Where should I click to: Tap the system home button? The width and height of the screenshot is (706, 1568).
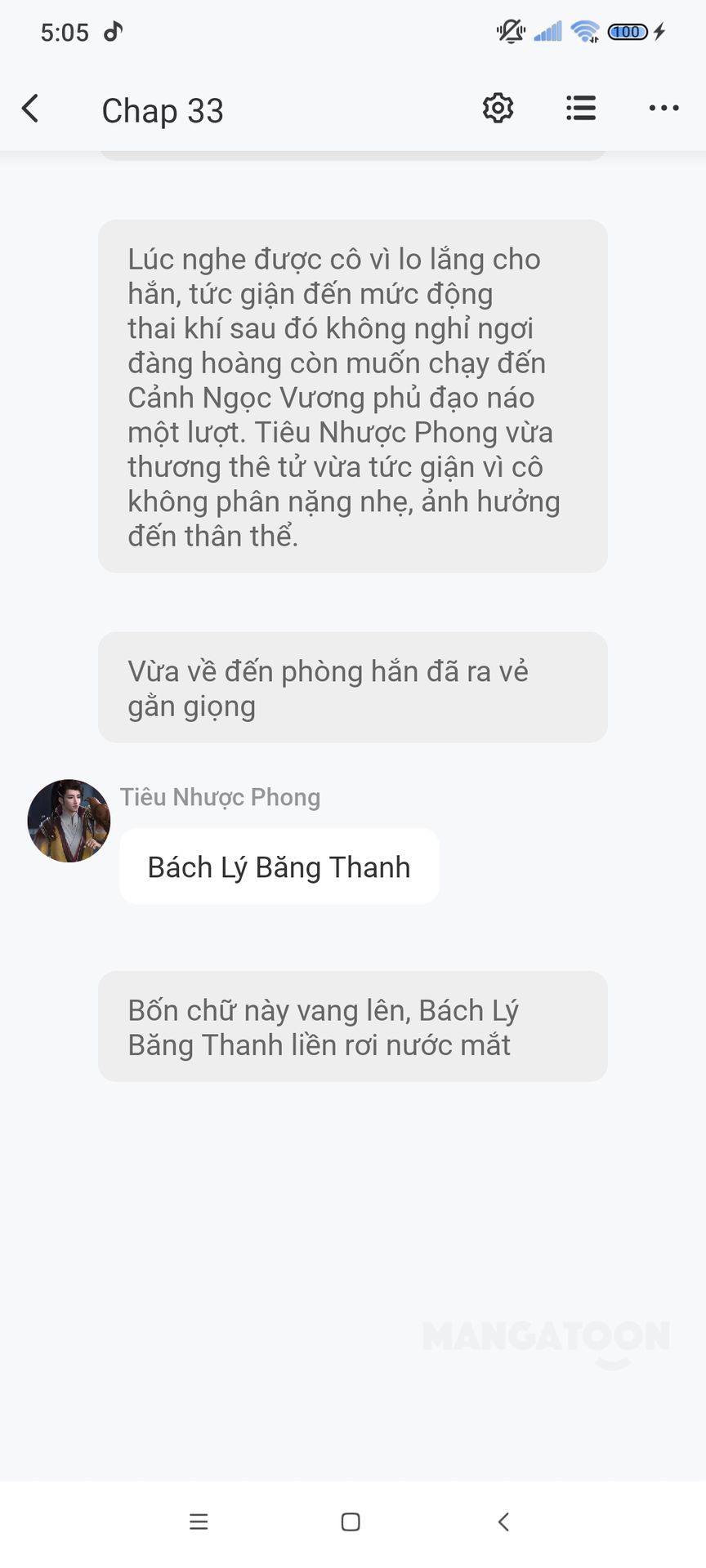(351, 1521)
